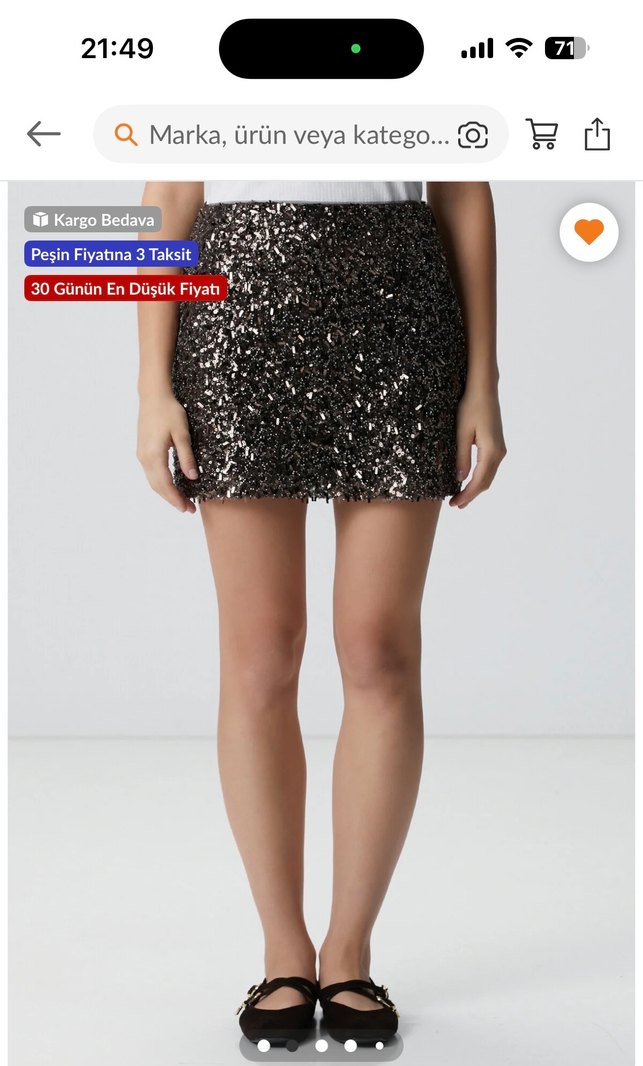Viewport: 643px width, 1066px height.
Task: Toggle the favorite heart on product
Action: (589, 233)
